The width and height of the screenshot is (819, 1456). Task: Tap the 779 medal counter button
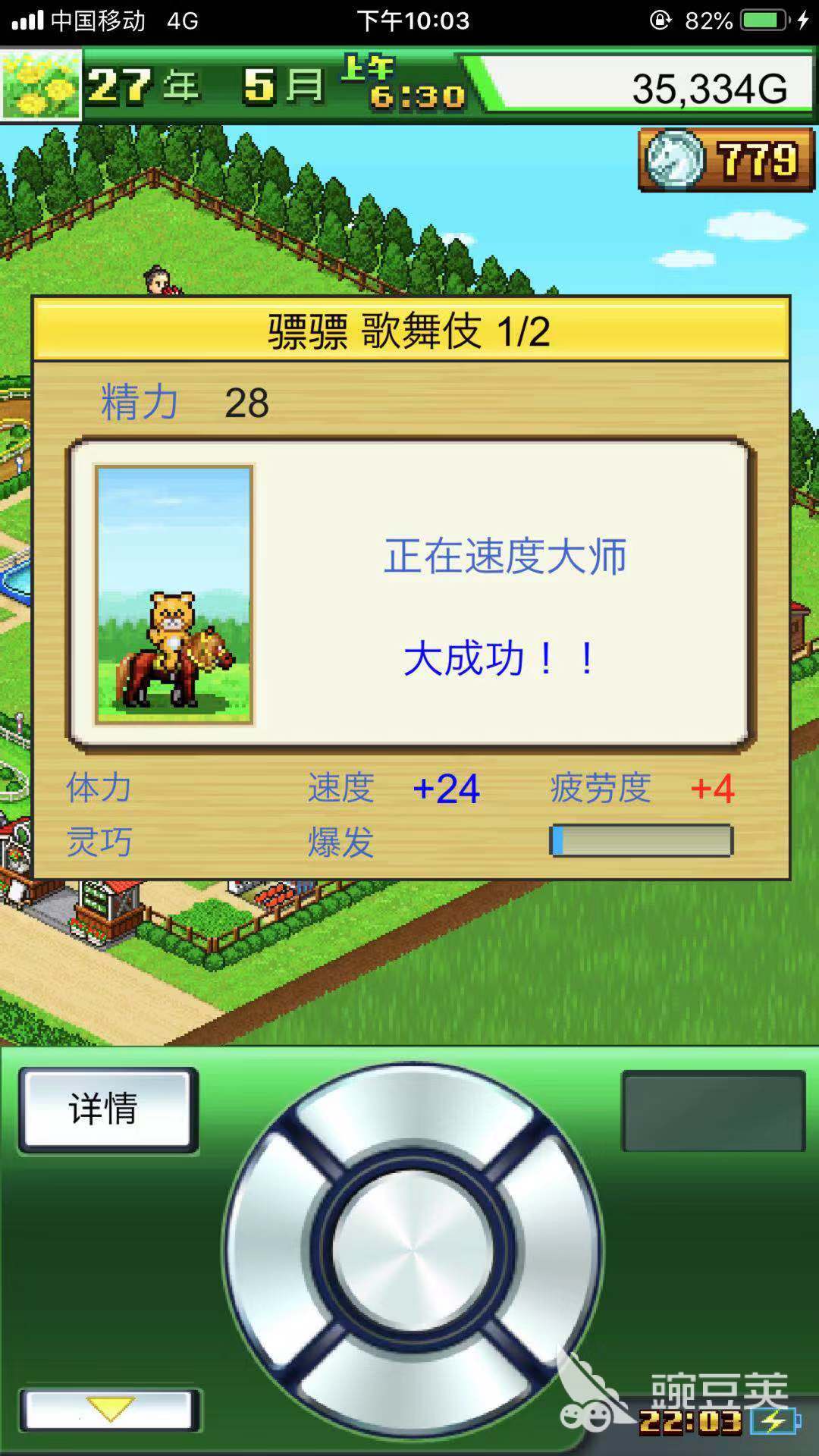point(726,160)
